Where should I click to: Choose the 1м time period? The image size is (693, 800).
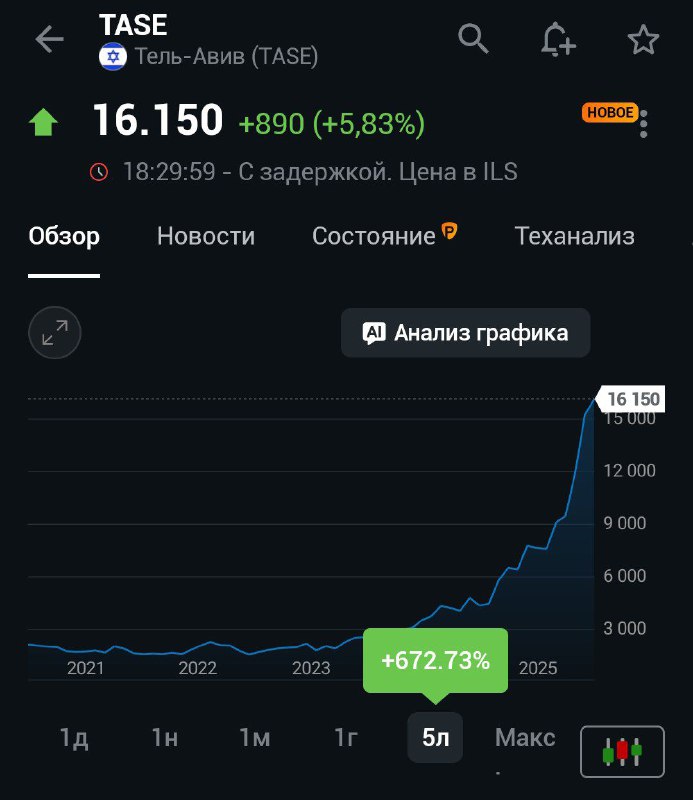(x=255, y=738)
